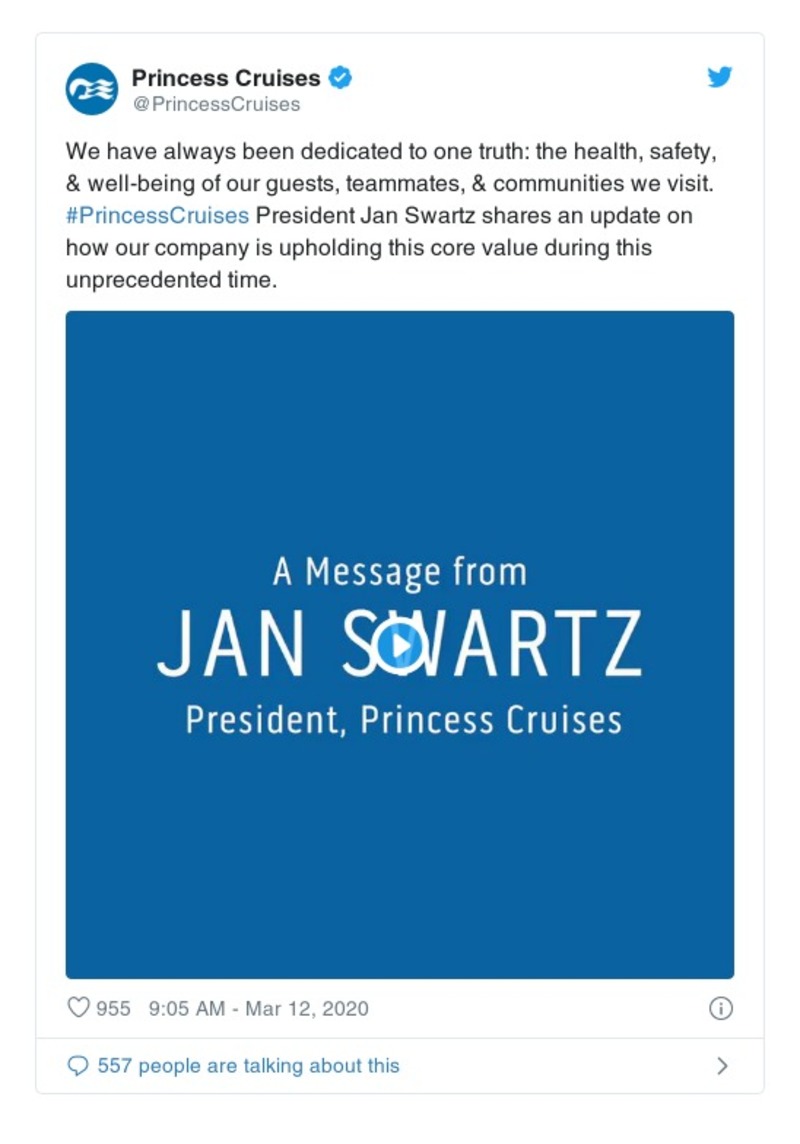Open the @PrincessCruises profile handle
The height and width of the screenshot is (1144, 800).
[x=215, y=104]
